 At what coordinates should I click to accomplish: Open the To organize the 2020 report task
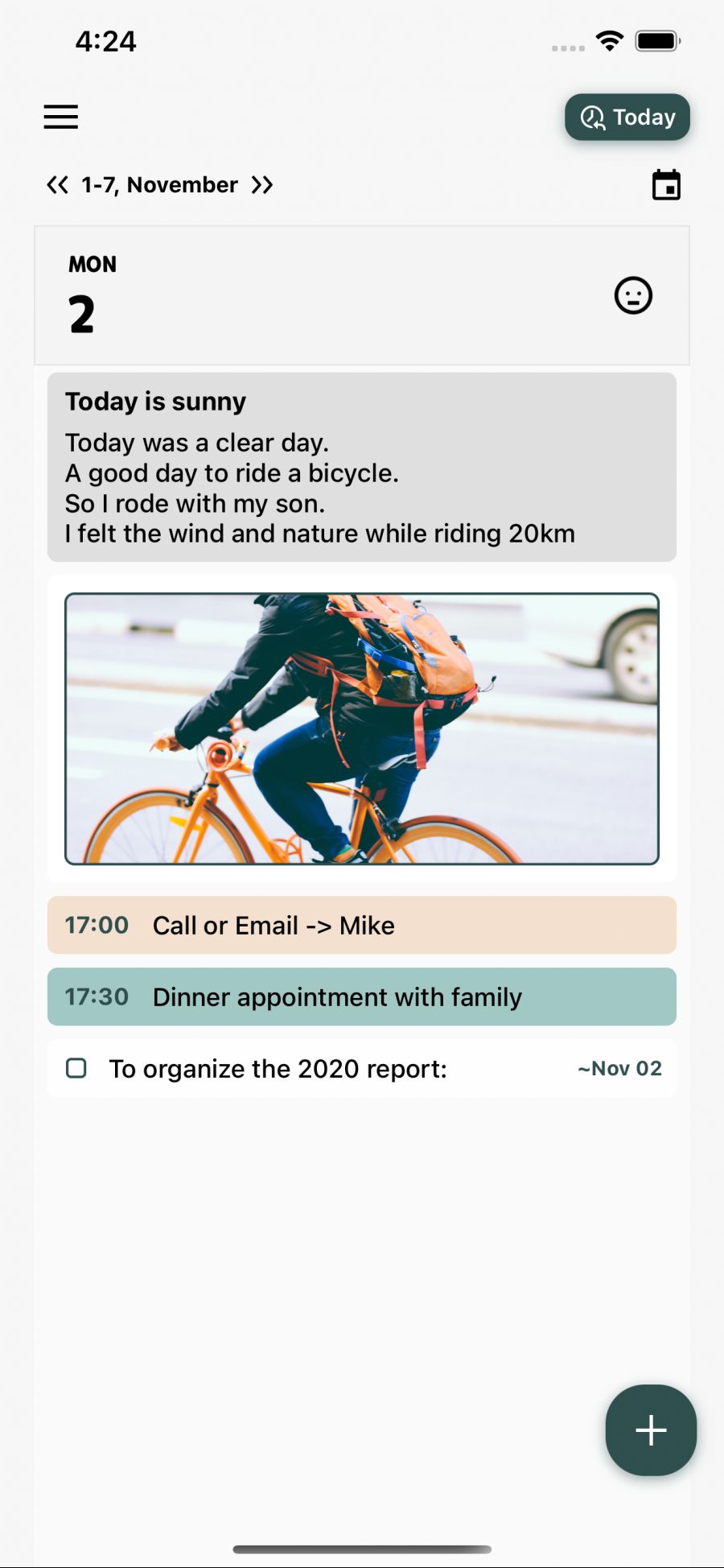(x=322, y=1068)
